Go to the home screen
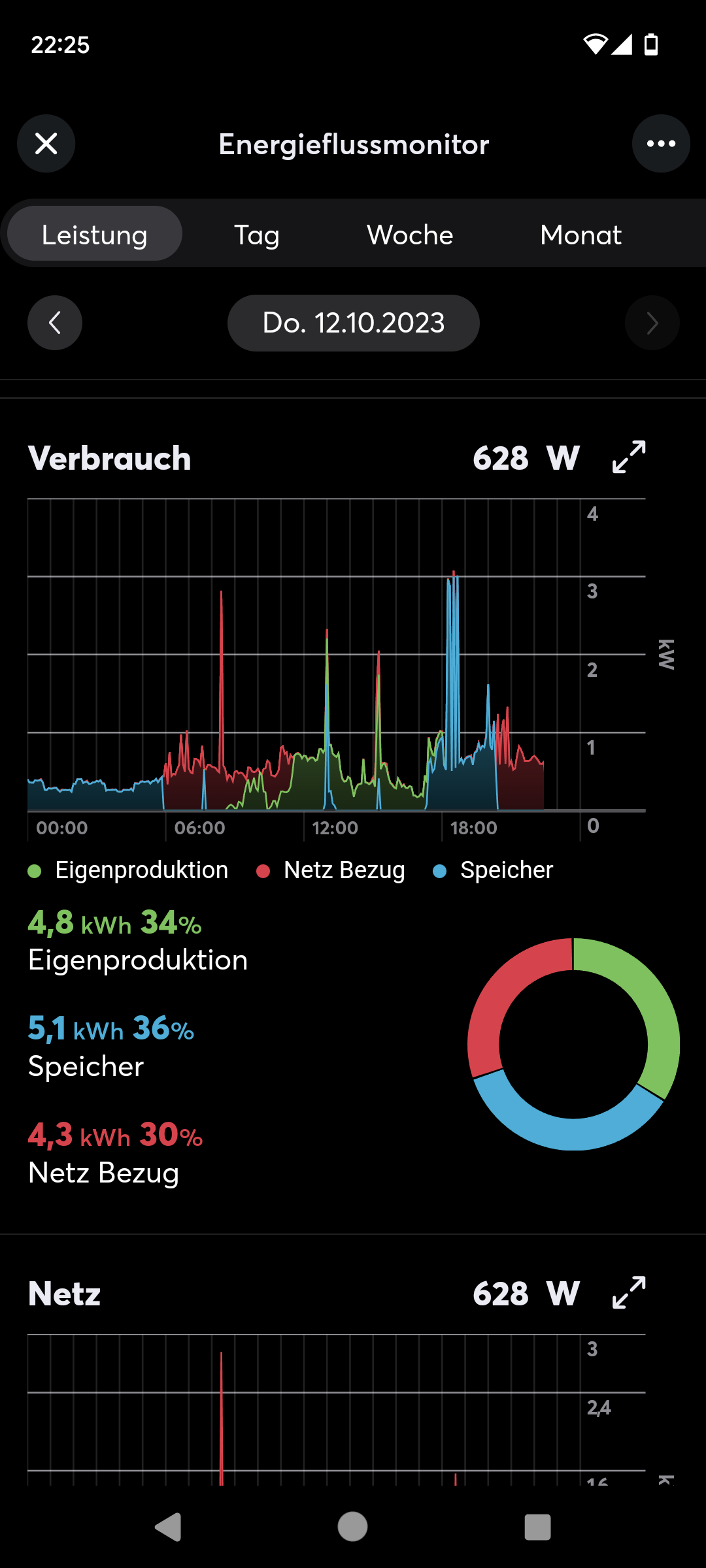The height and width of the screenshot is (1568, 706). (x=353, y=1527)
